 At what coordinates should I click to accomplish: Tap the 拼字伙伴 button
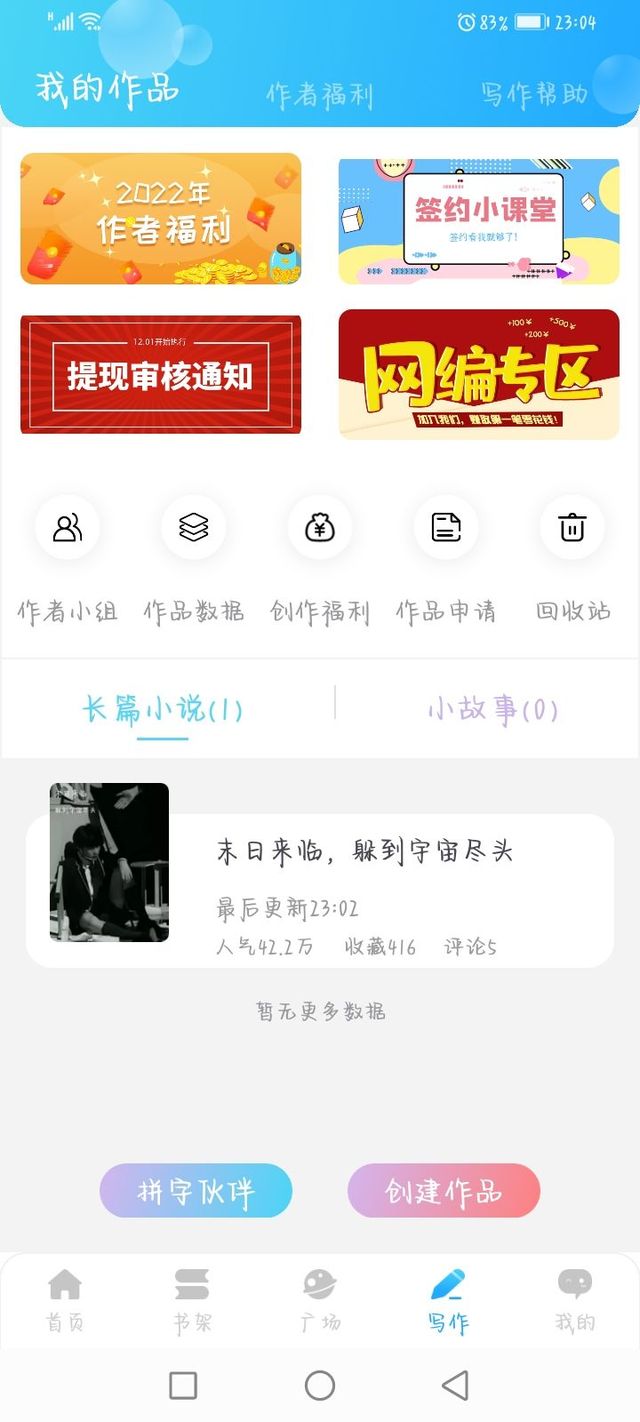(x=196, y=1191)
